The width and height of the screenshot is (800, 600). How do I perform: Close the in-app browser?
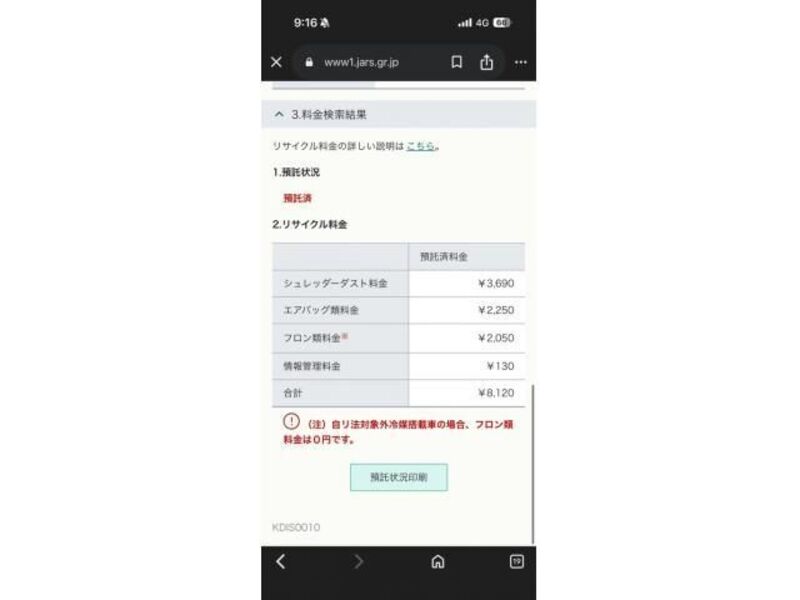pos(277,62)
